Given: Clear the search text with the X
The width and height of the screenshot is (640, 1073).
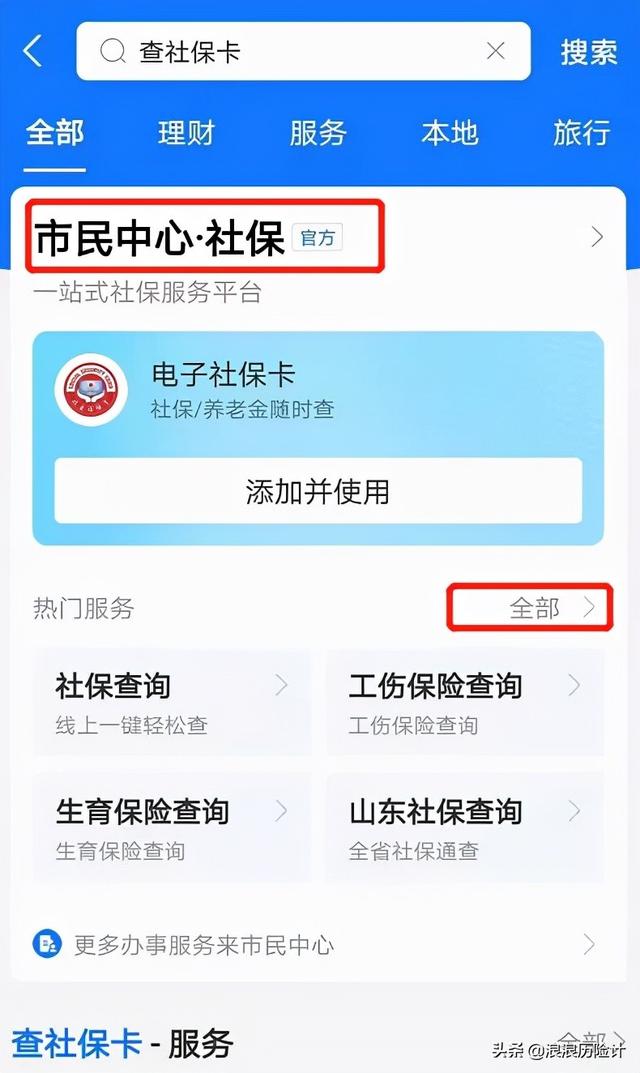Looking at the screenshot, I should (496, 51).
